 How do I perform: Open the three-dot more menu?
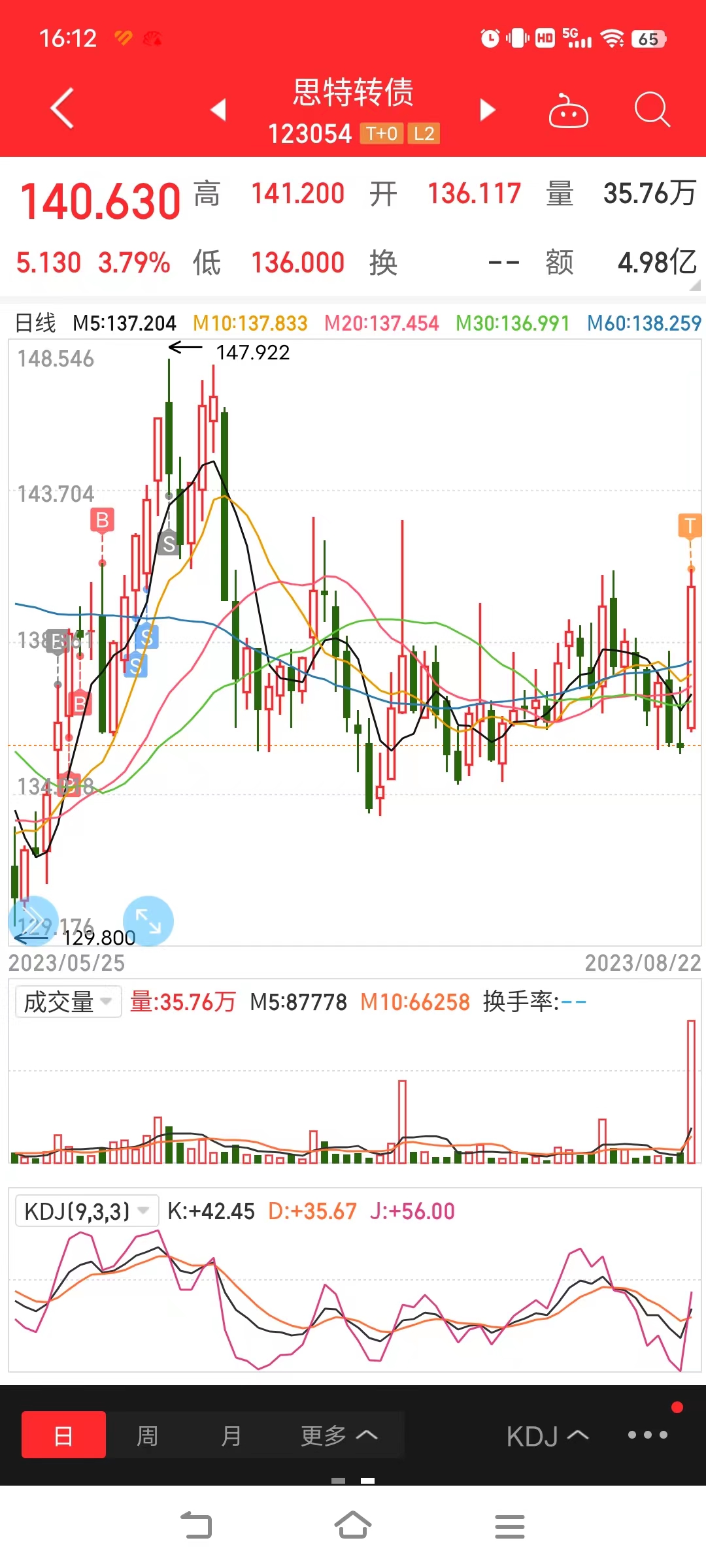pyautogui.click(x=647, y=1435)
